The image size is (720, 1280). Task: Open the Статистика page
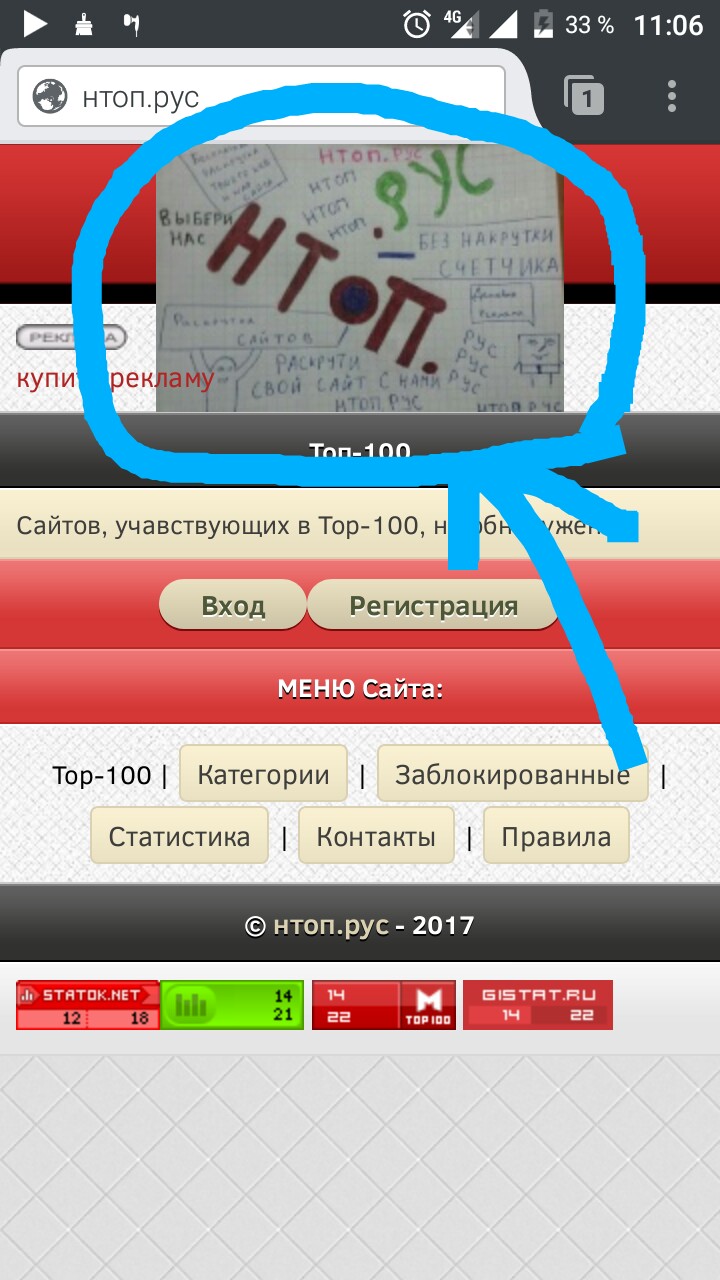coord(179,836)
